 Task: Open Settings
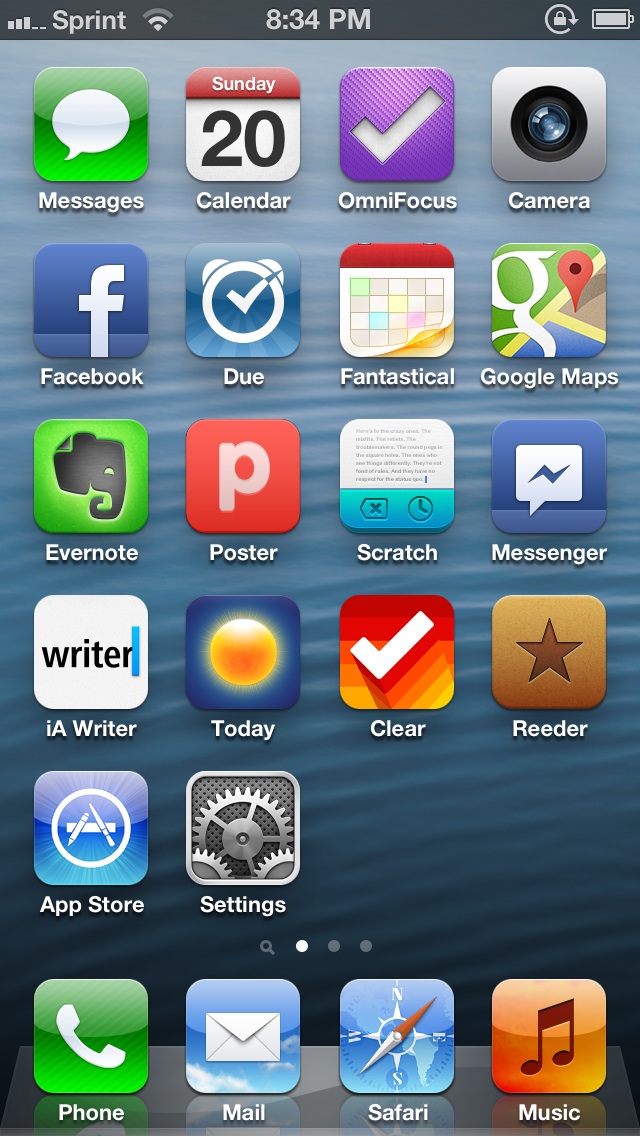tap(243, 828)
